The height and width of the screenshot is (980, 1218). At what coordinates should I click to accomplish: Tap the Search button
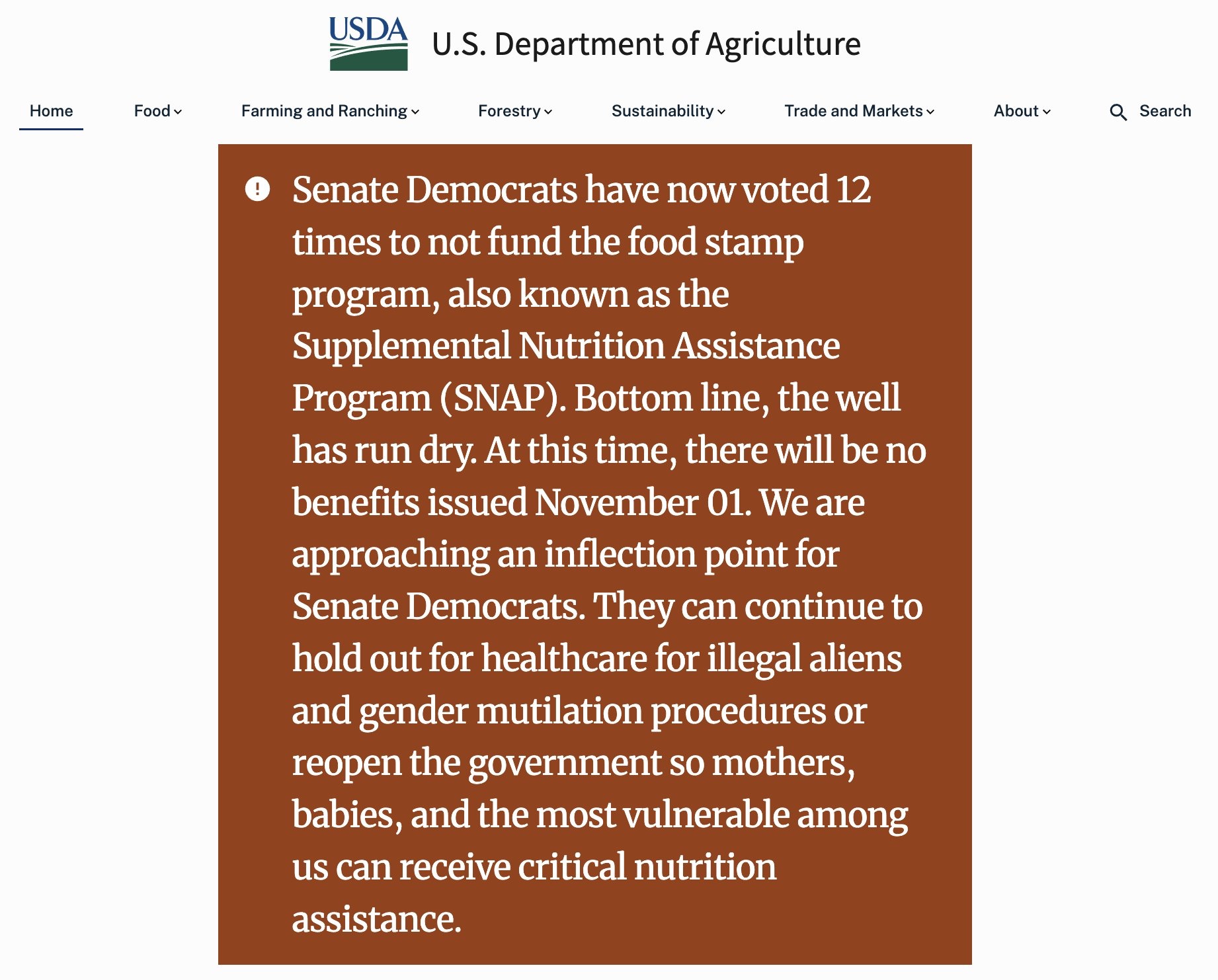pos(1151,111)
